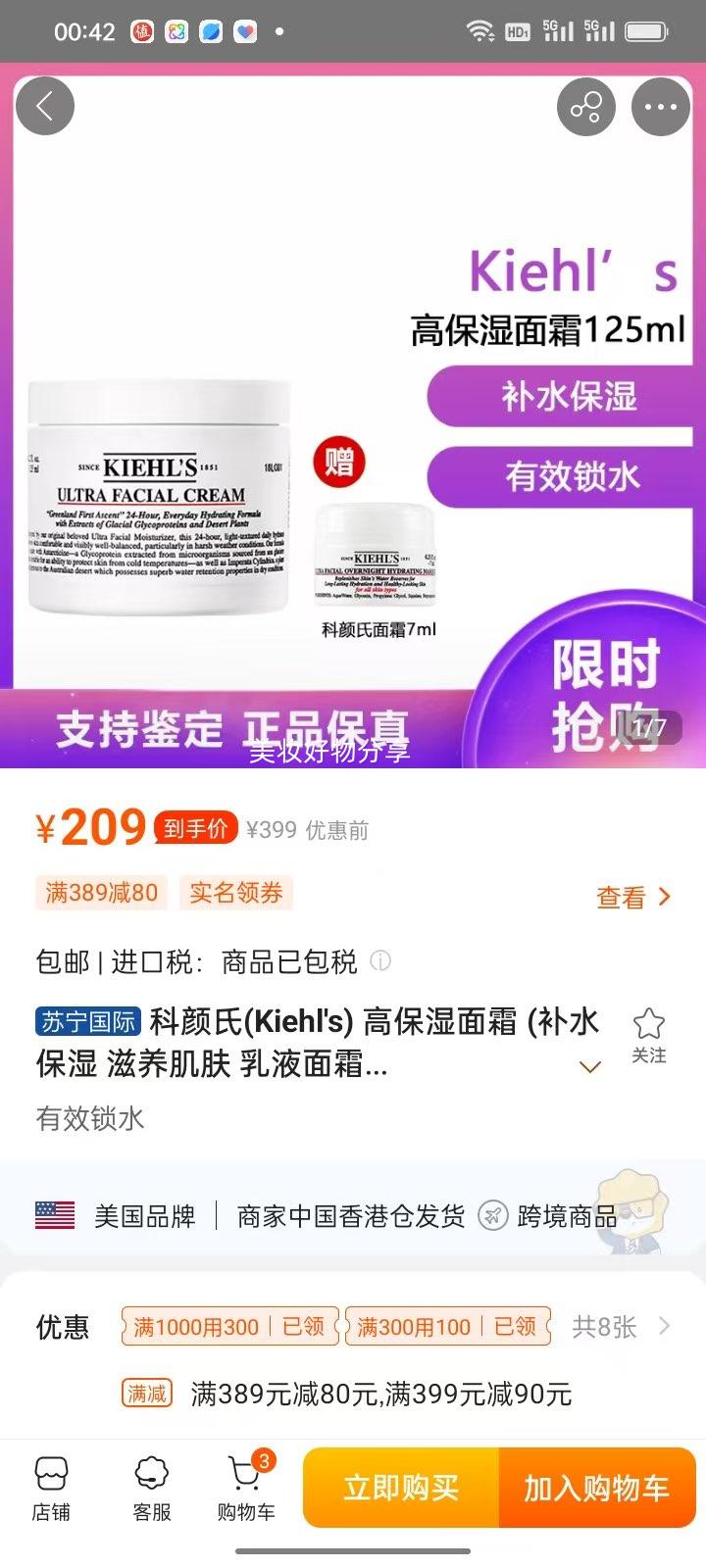The width and height of the screenshot is (706, 1568).
Task: Toggle the 关注 favorite star
Action: (x=649, y=1023)
